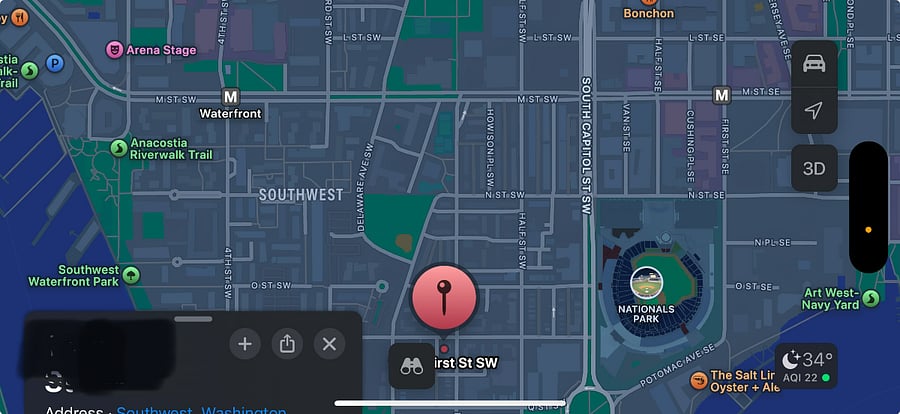Select the Waterfront metro station
The height and width of the screenshot is (414, 900).
[231, 97]
